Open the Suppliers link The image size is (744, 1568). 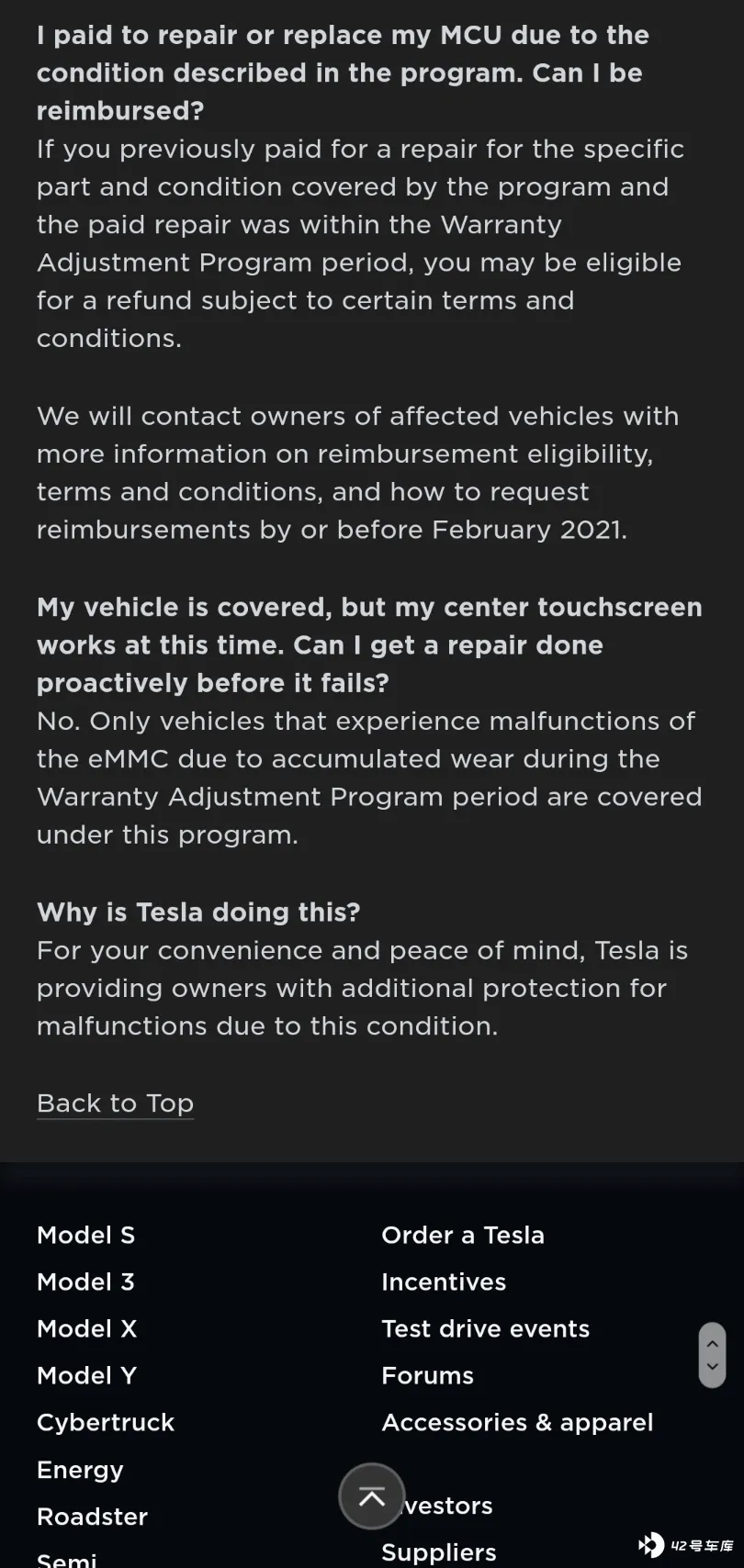(x=439, y=1552)
